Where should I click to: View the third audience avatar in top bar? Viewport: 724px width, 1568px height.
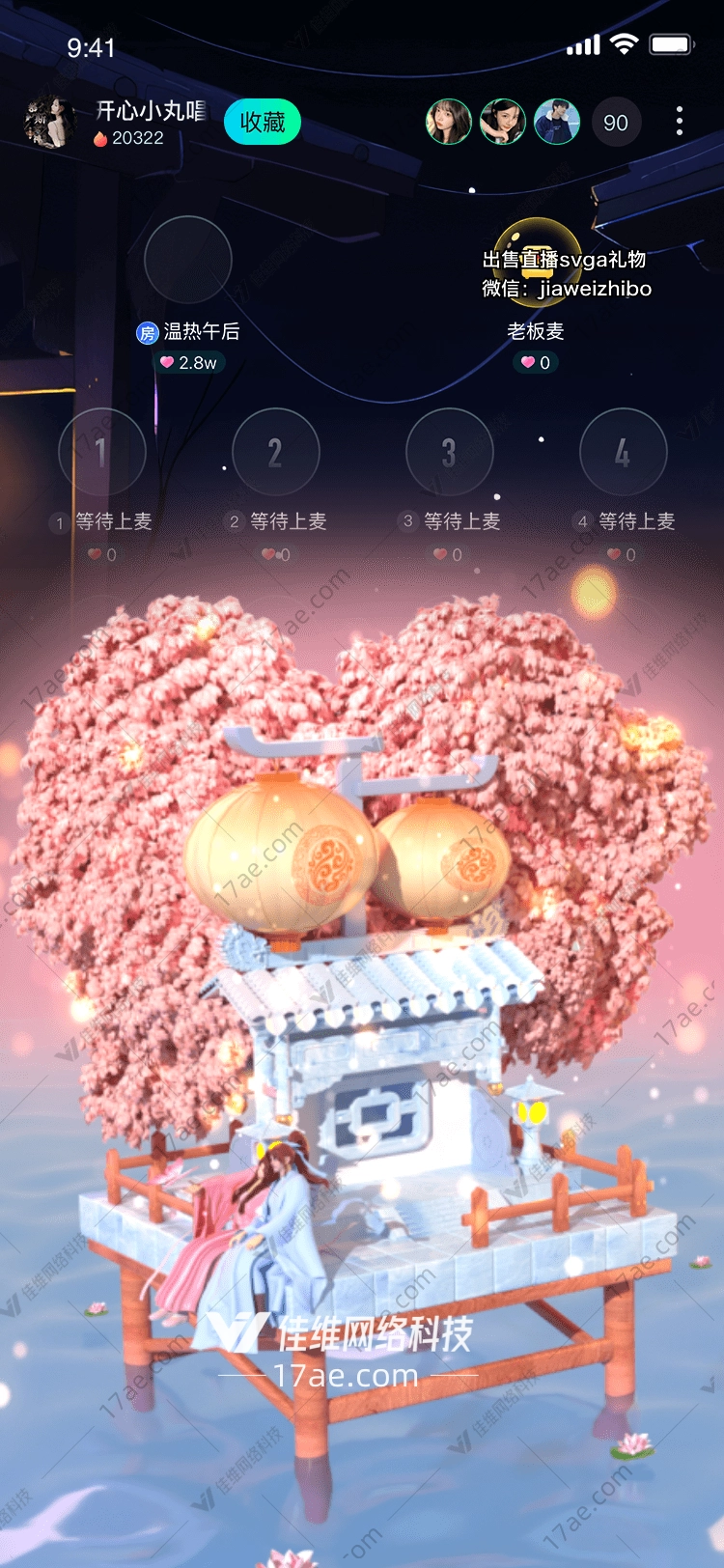[x=557, y=122]
